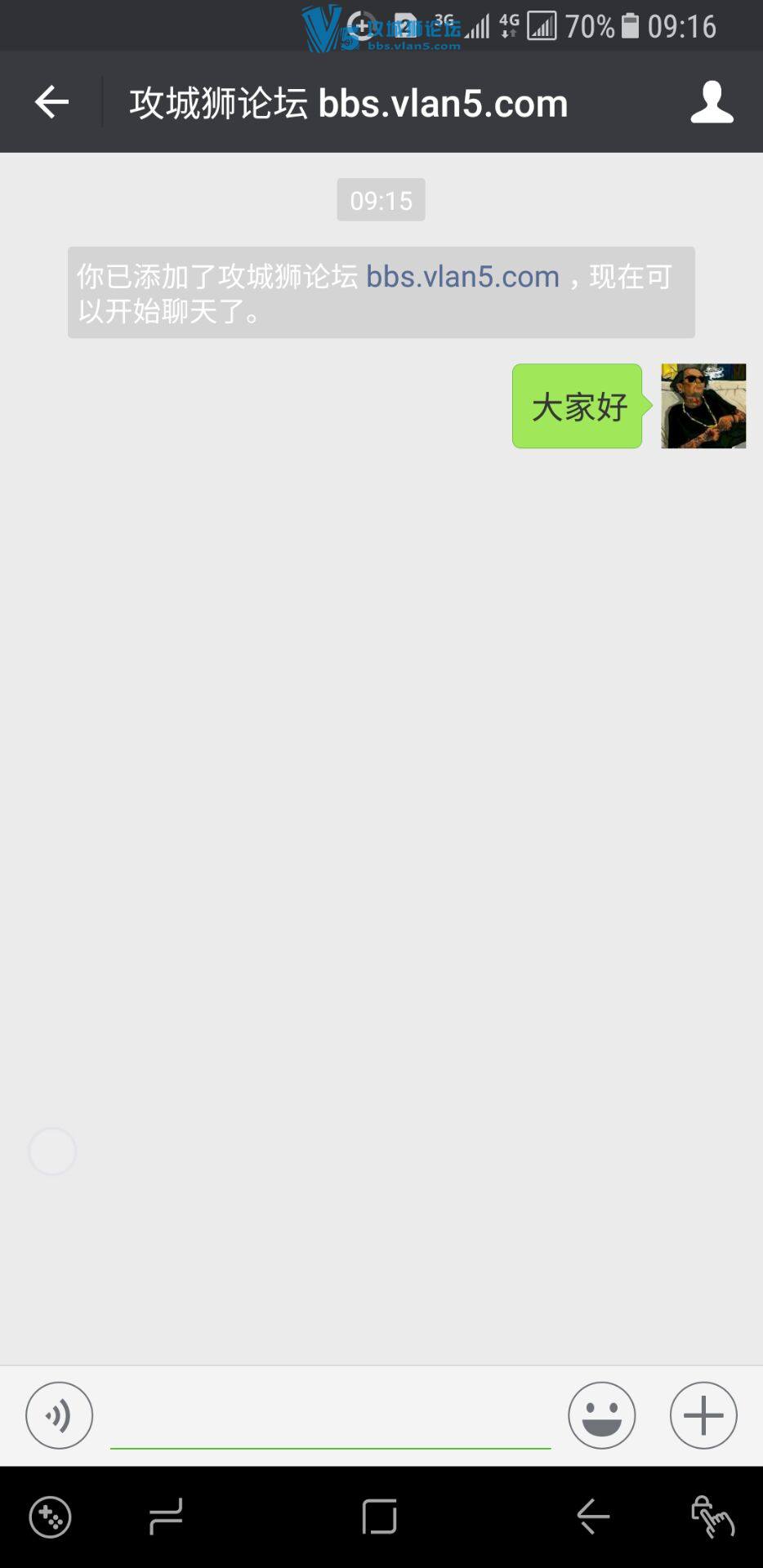Open the contact profile icon
The width and height of the screenshot is (763, 1568).
coord(712,102)
